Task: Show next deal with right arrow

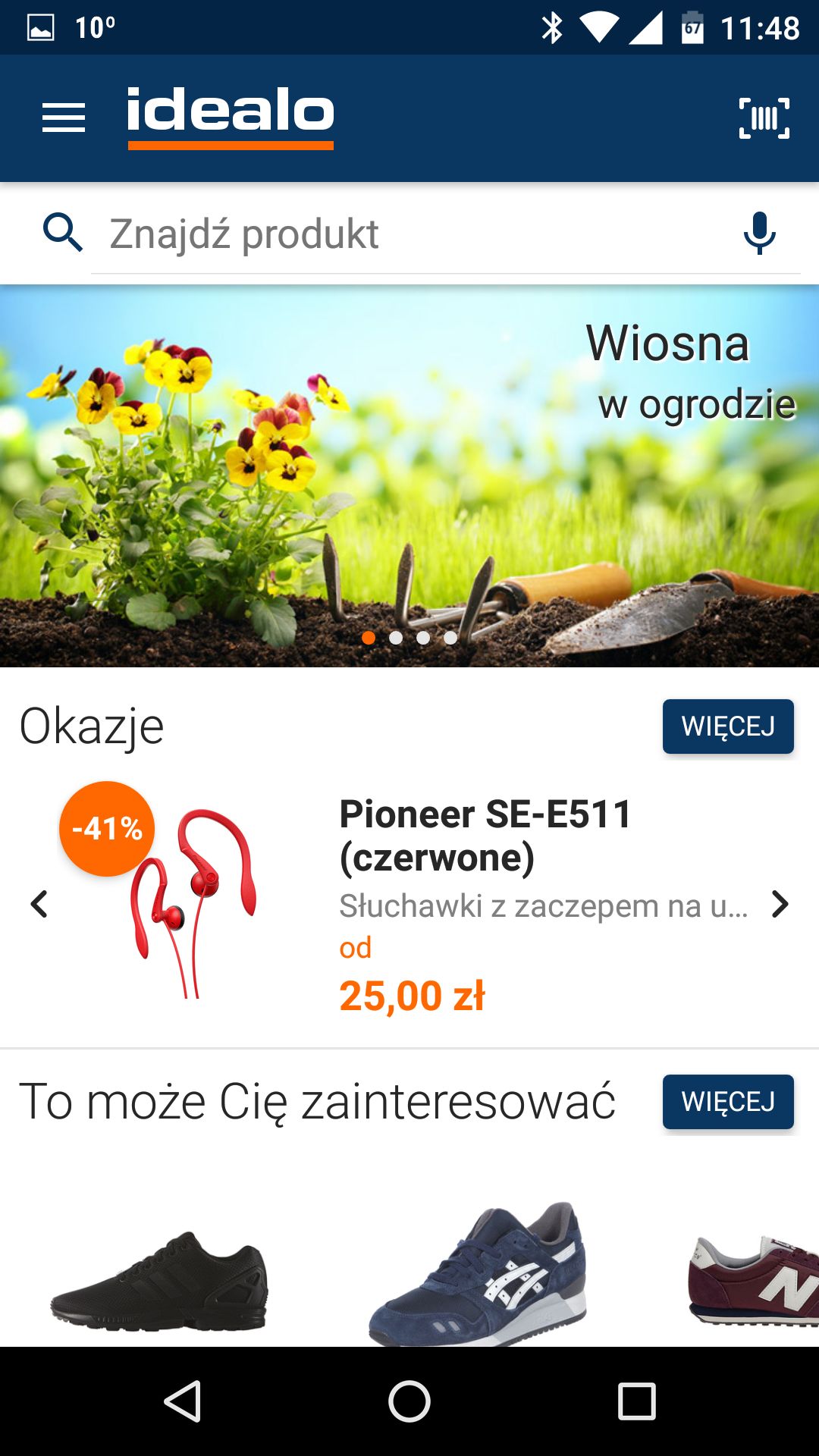Action: pyautogui.click(x=780, y=904)
